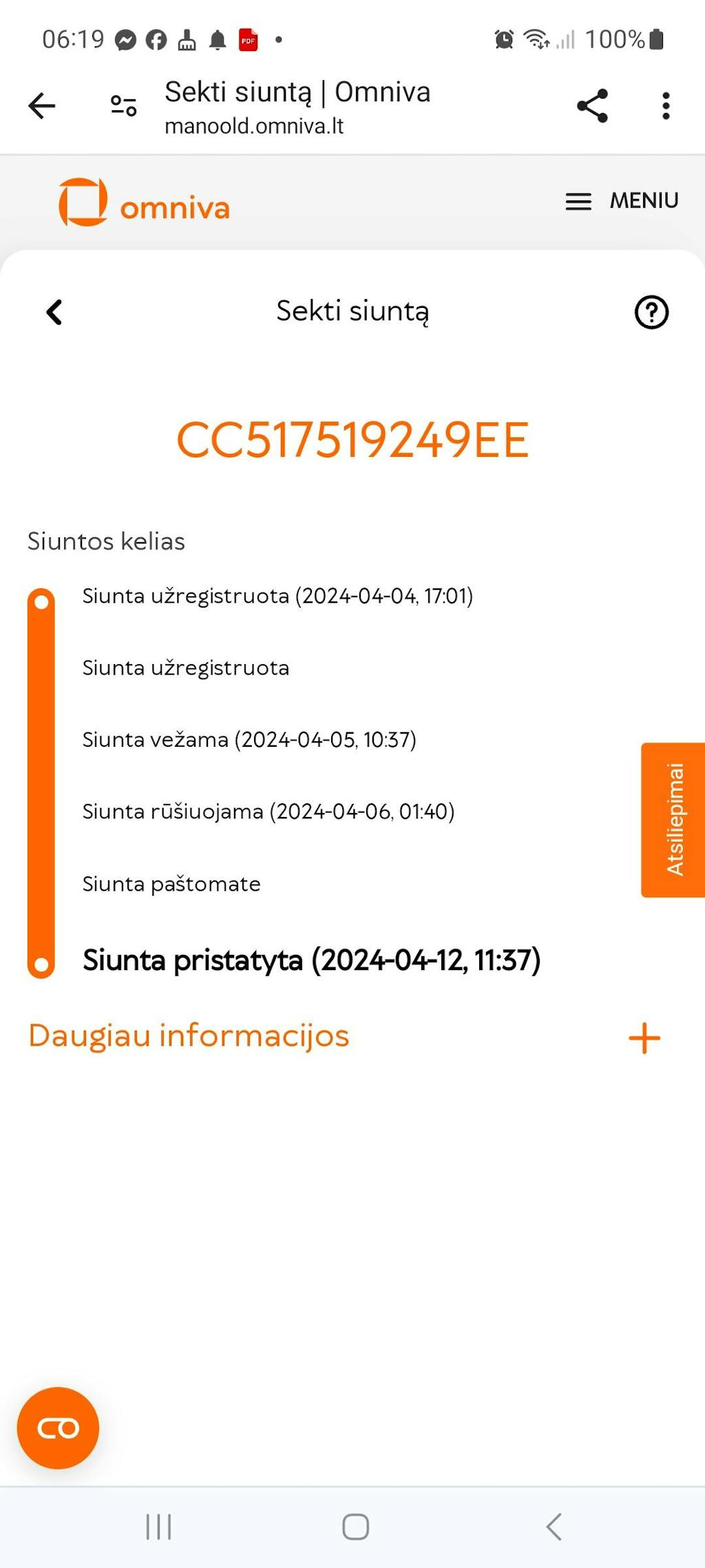The width and height of the screenshot is (705, 1568).
Task: Expand Daugiau informacijos section
Action: point(644,1038)
